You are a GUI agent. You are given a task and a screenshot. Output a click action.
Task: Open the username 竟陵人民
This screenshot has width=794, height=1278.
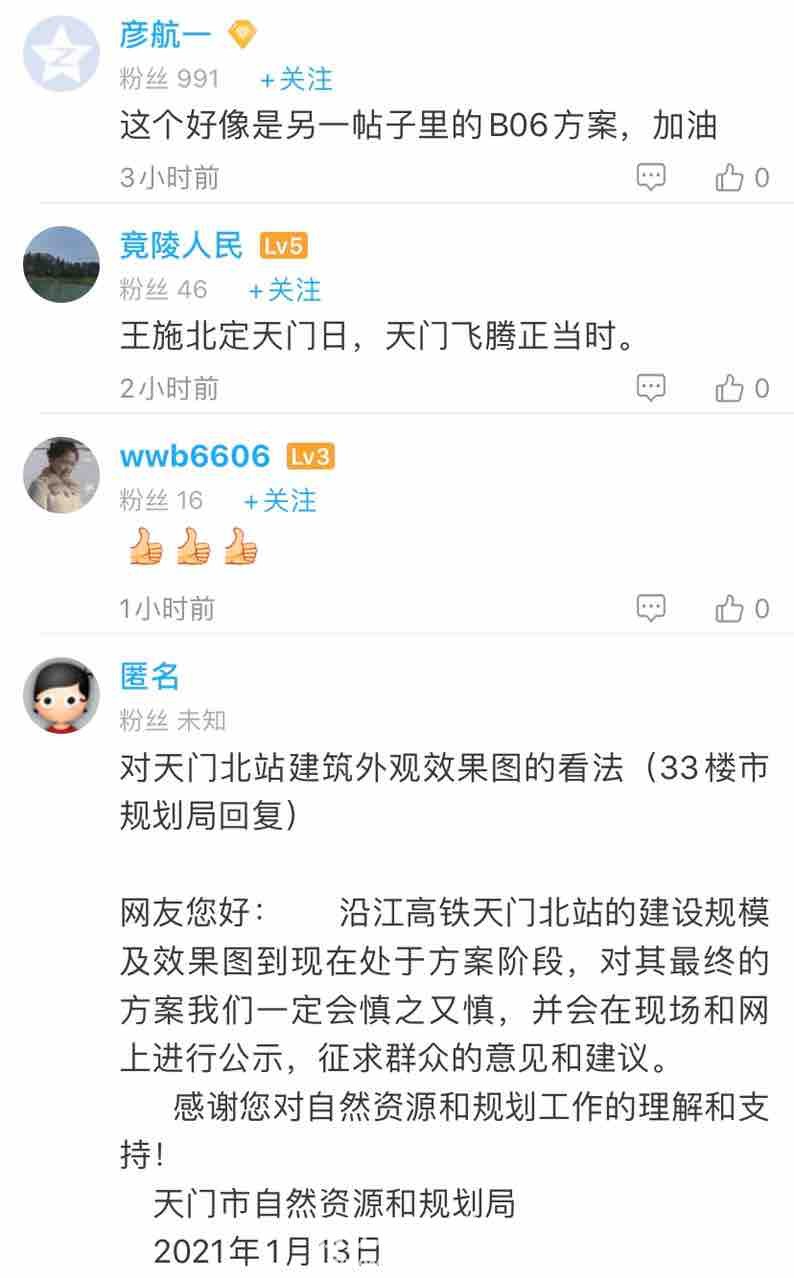181,245
